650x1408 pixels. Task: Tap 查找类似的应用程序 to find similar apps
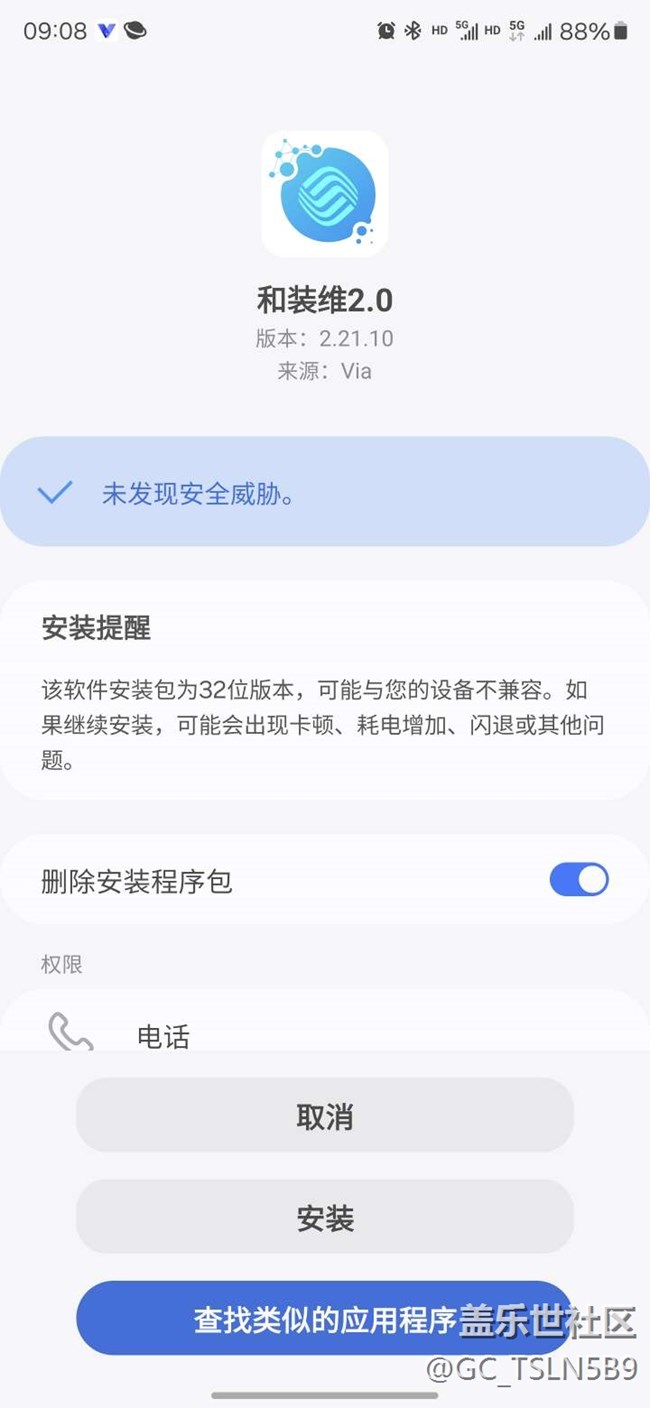325,1318
